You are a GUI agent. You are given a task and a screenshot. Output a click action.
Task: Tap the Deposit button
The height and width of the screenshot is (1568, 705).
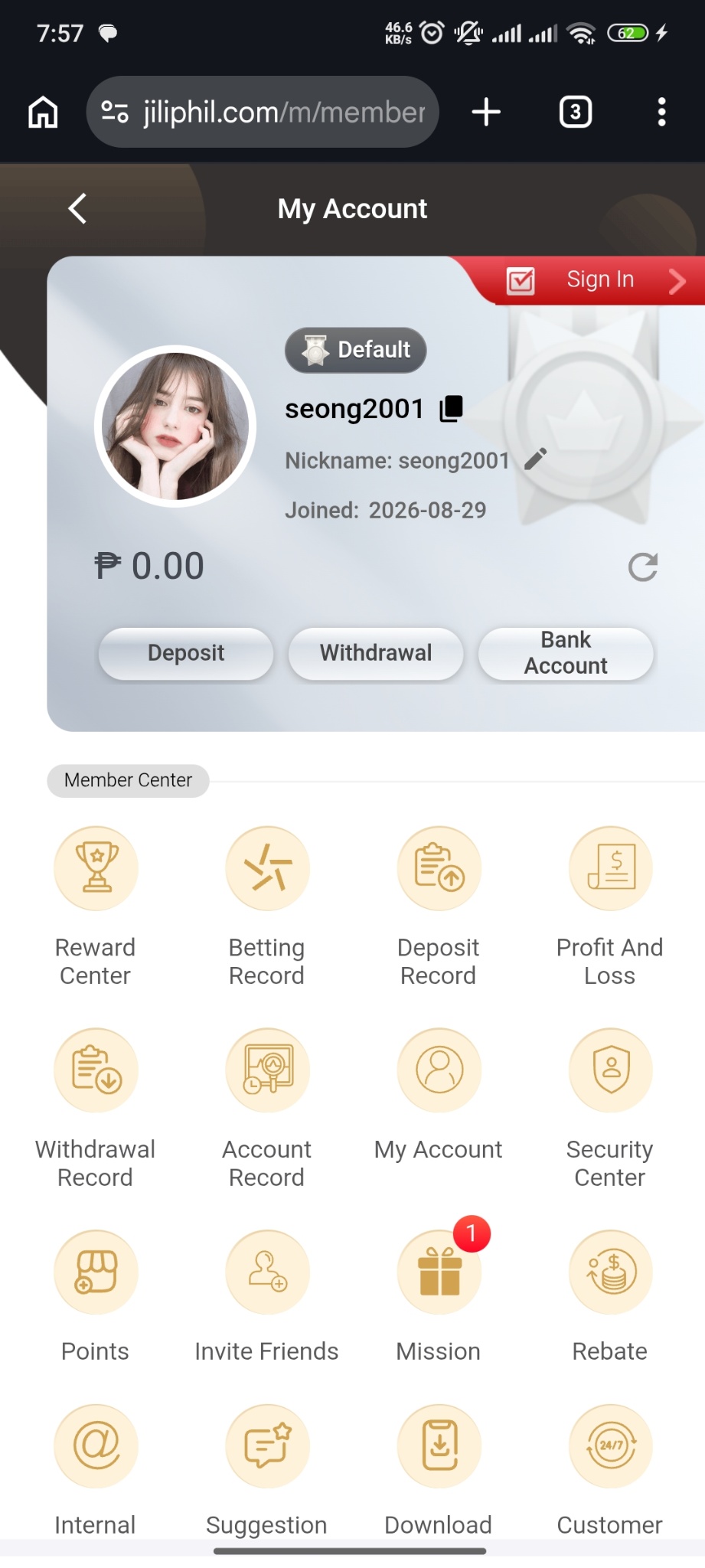click(x=186, y=653)
